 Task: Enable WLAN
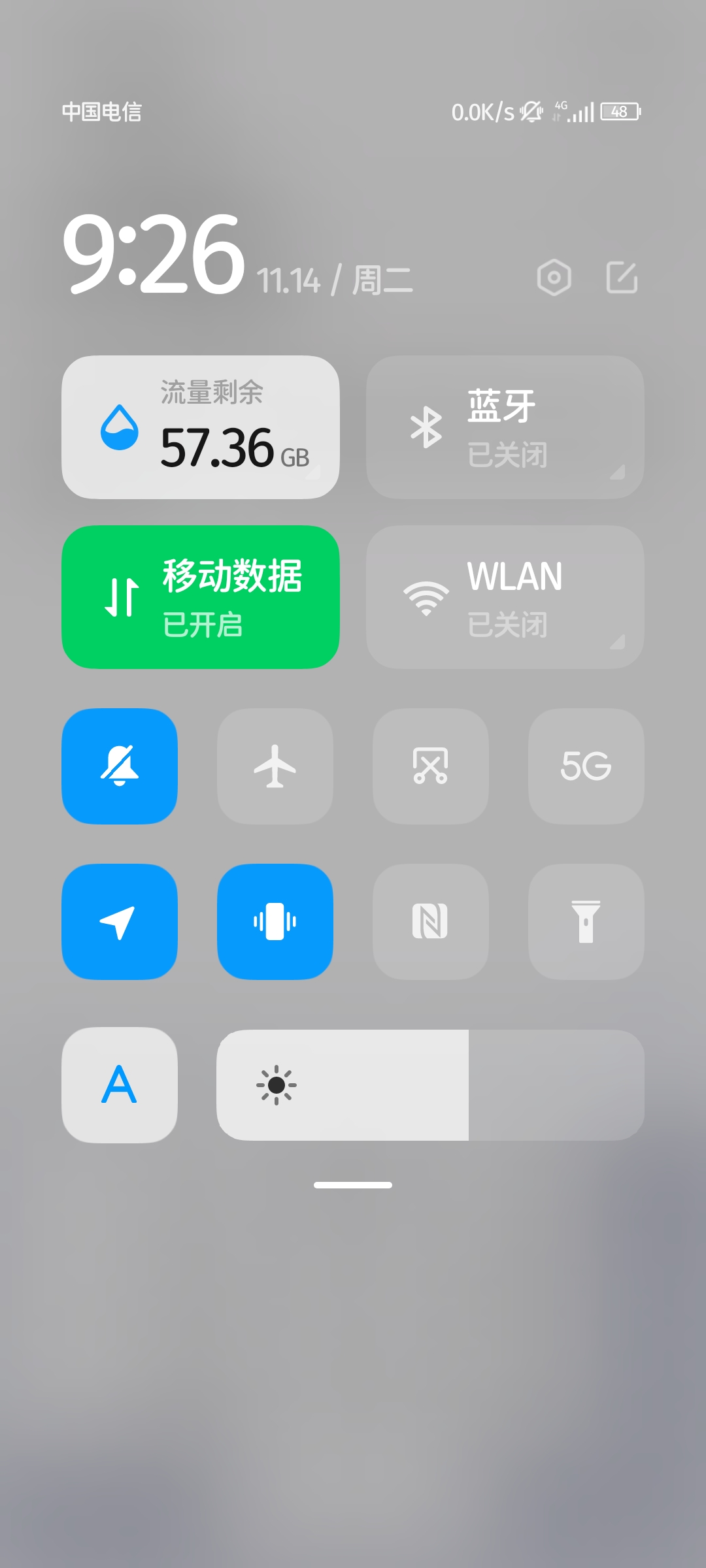coord(505,597)
